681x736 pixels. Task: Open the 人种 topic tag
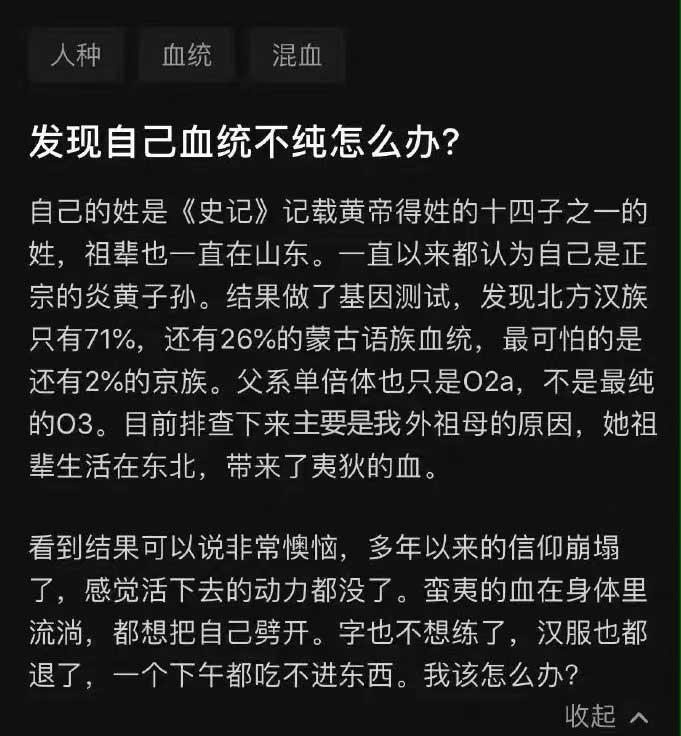point(76,55)
